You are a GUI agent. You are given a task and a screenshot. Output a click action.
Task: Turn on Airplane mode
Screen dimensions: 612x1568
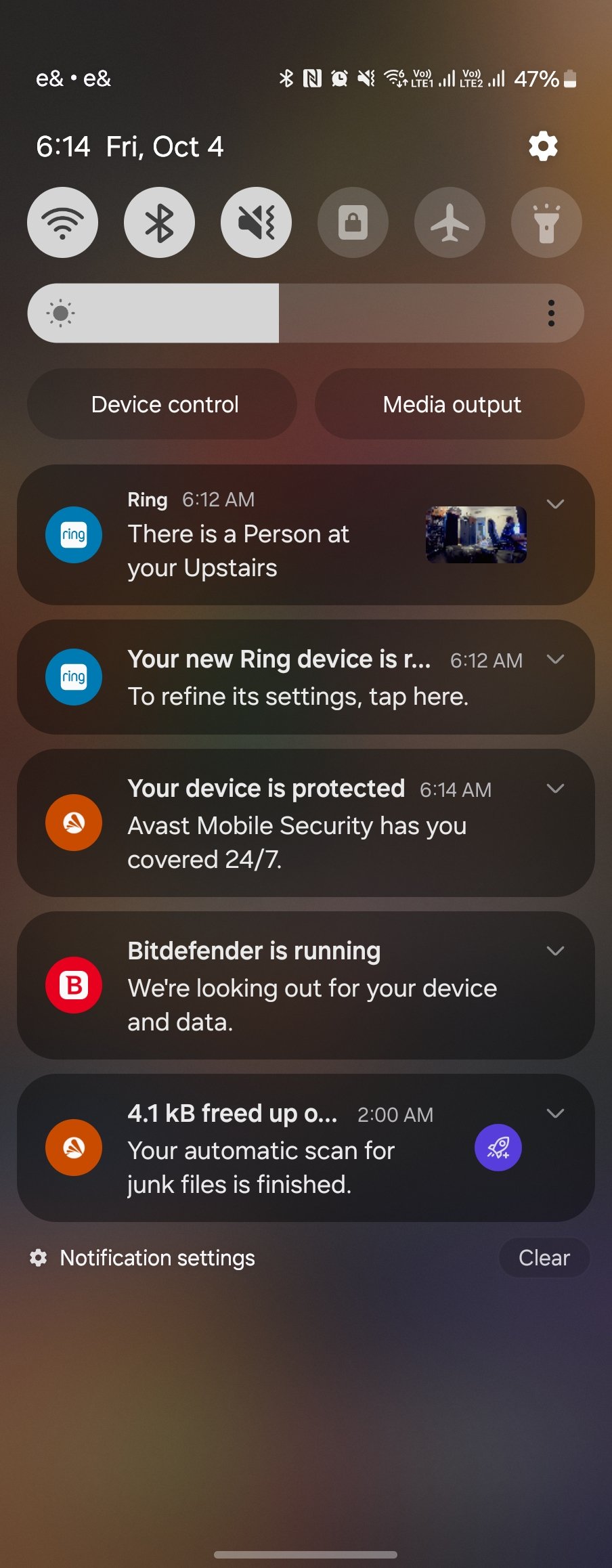[450, 223]
